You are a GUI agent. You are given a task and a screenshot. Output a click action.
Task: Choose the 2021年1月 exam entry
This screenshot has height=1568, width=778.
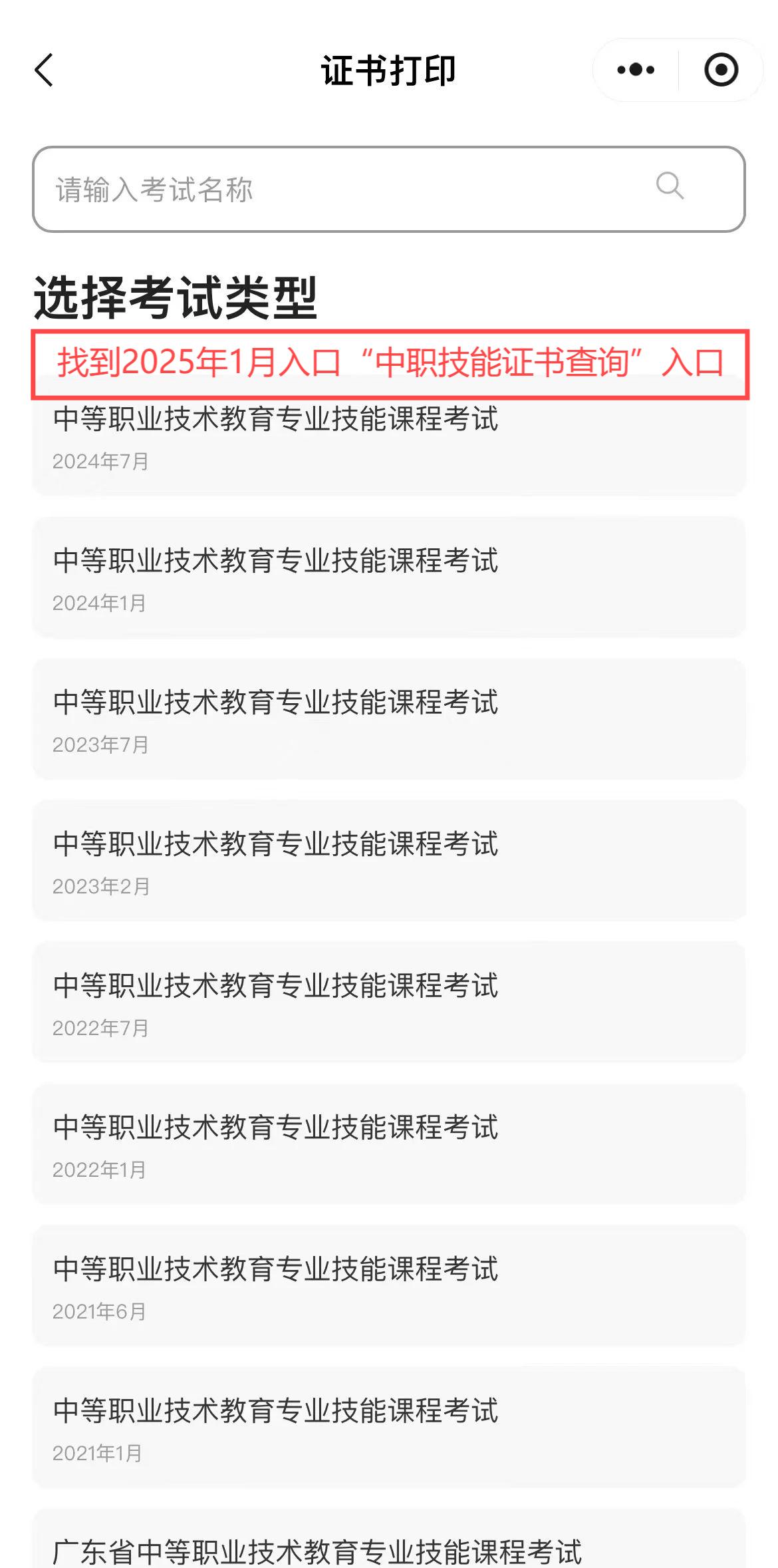click(388, 1428)
